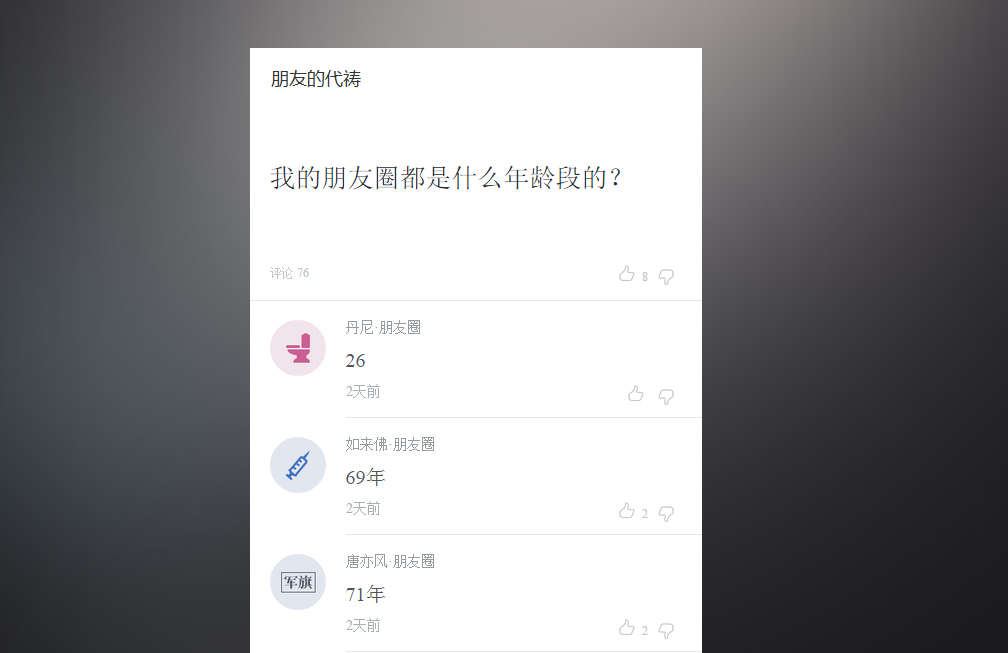Like the main question post
Viewport: 1008px width, 653px height.
[x=627, y=274]
